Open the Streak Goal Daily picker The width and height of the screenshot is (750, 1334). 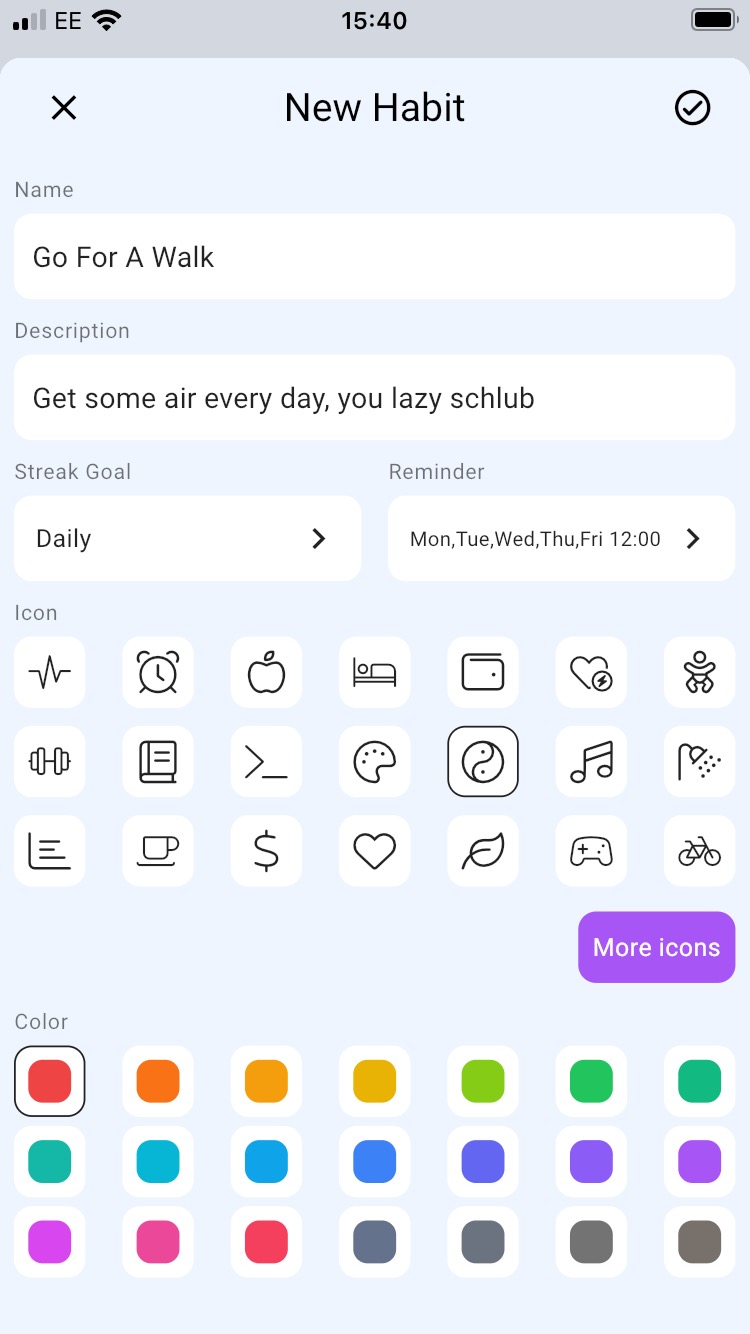point(188,538)
